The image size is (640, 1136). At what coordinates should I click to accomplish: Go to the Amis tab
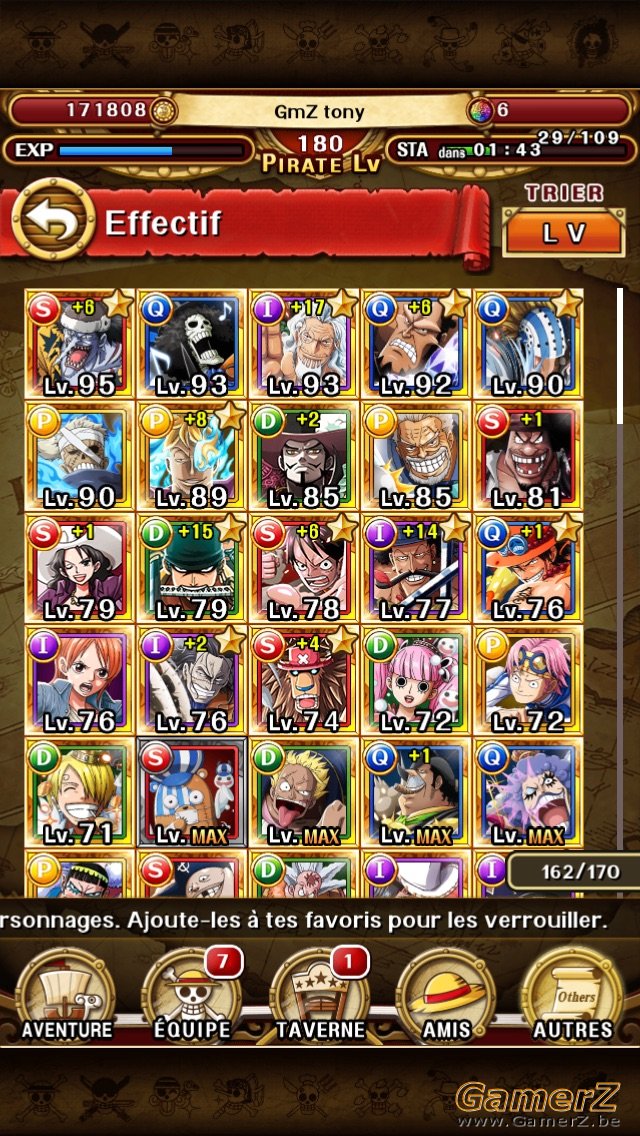pos(447,996)
